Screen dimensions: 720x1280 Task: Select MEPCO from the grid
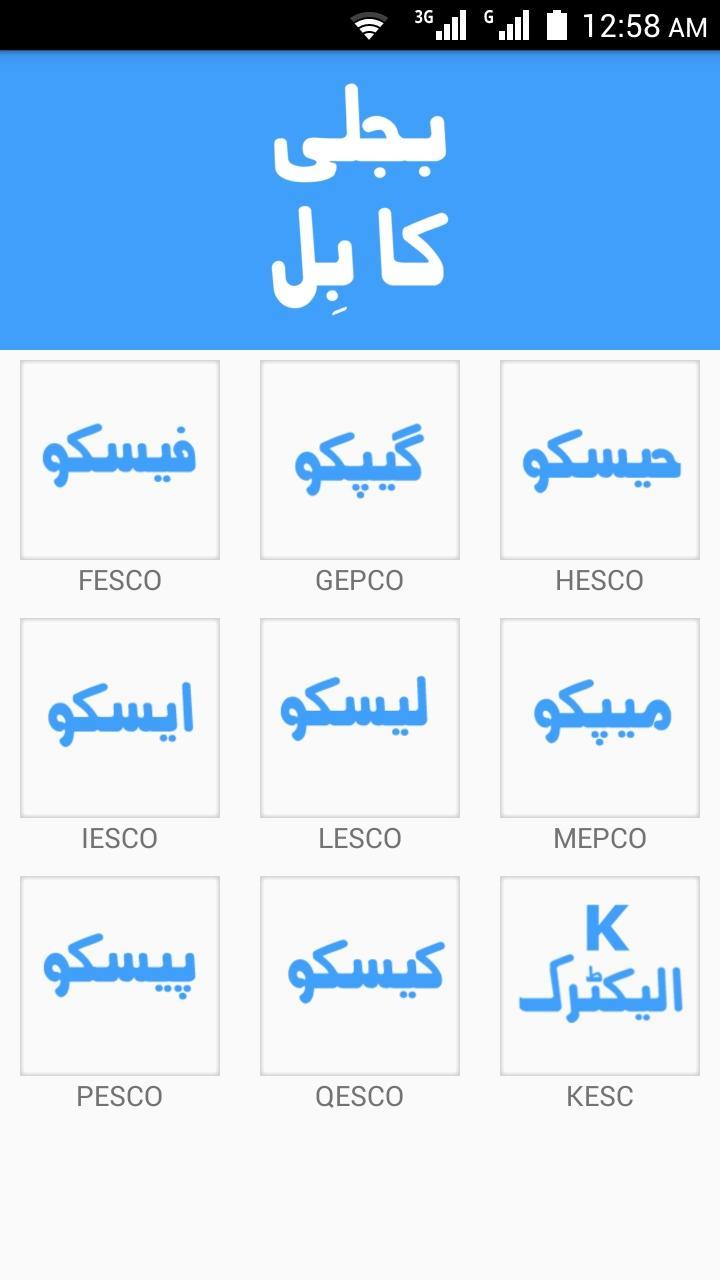(600, 718)
